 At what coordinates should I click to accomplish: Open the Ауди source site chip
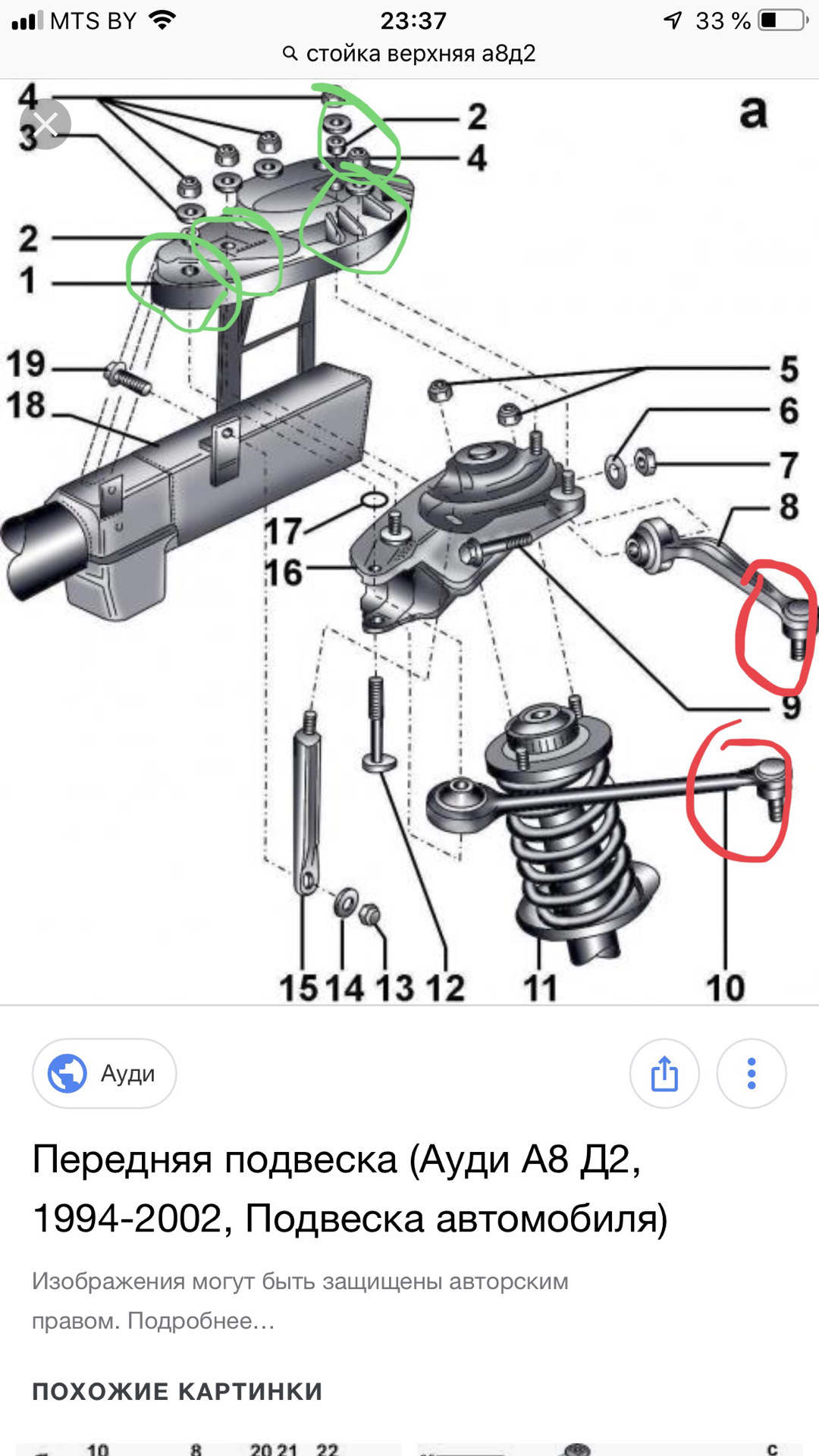[105, 1073]
